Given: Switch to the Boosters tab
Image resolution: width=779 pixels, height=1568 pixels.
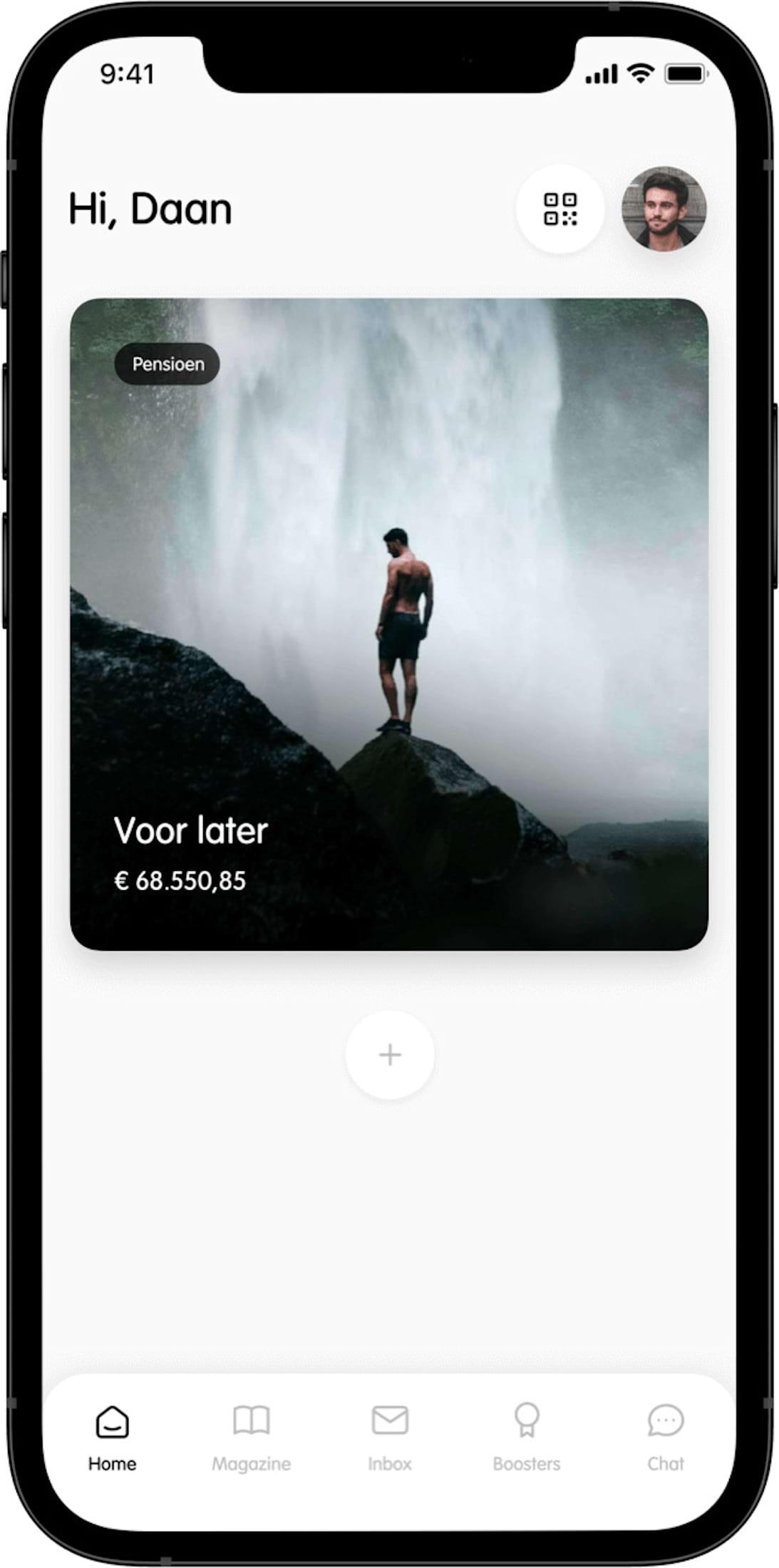Looking at the screenshot, I should (x=527, y=1436).
